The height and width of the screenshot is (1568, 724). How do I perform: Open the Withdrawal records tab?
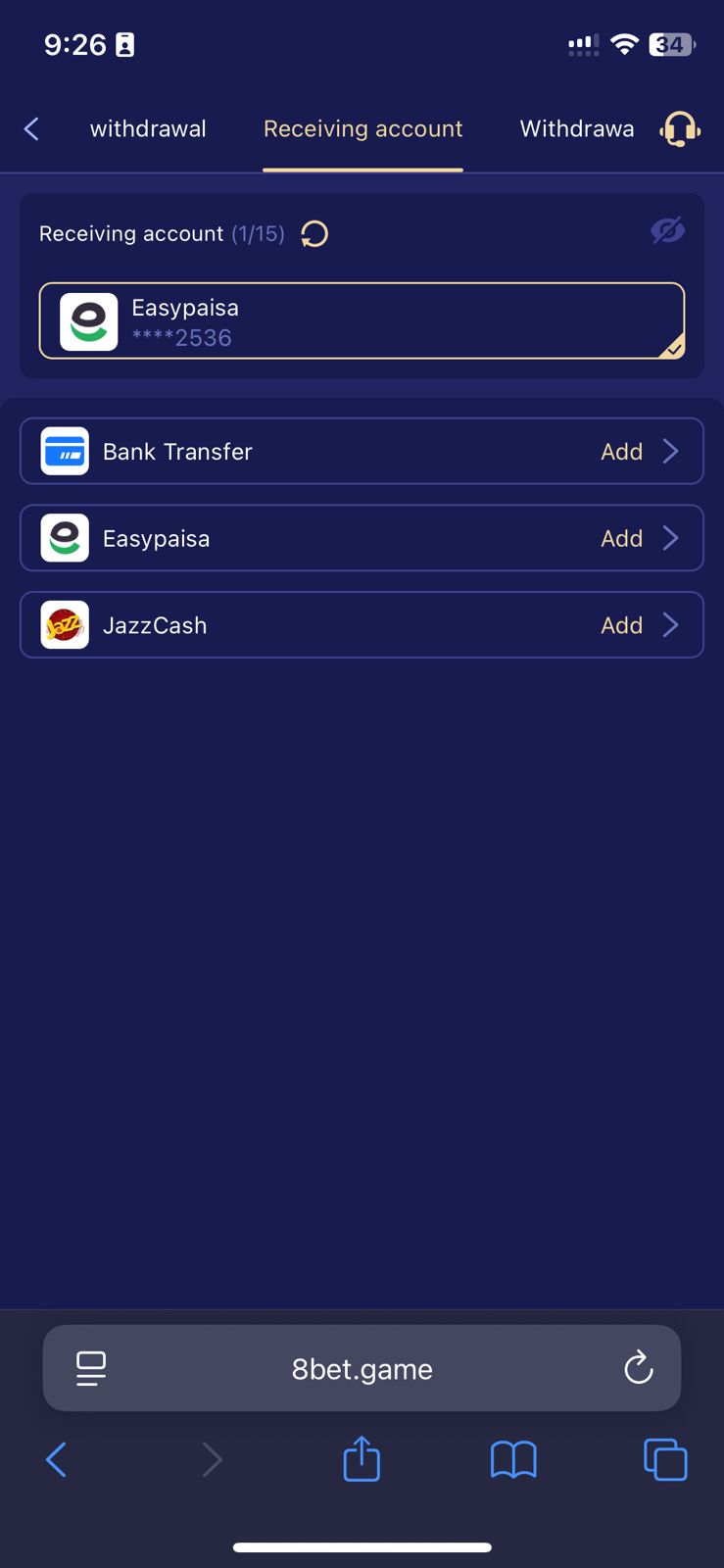click(x=576, y=128)
